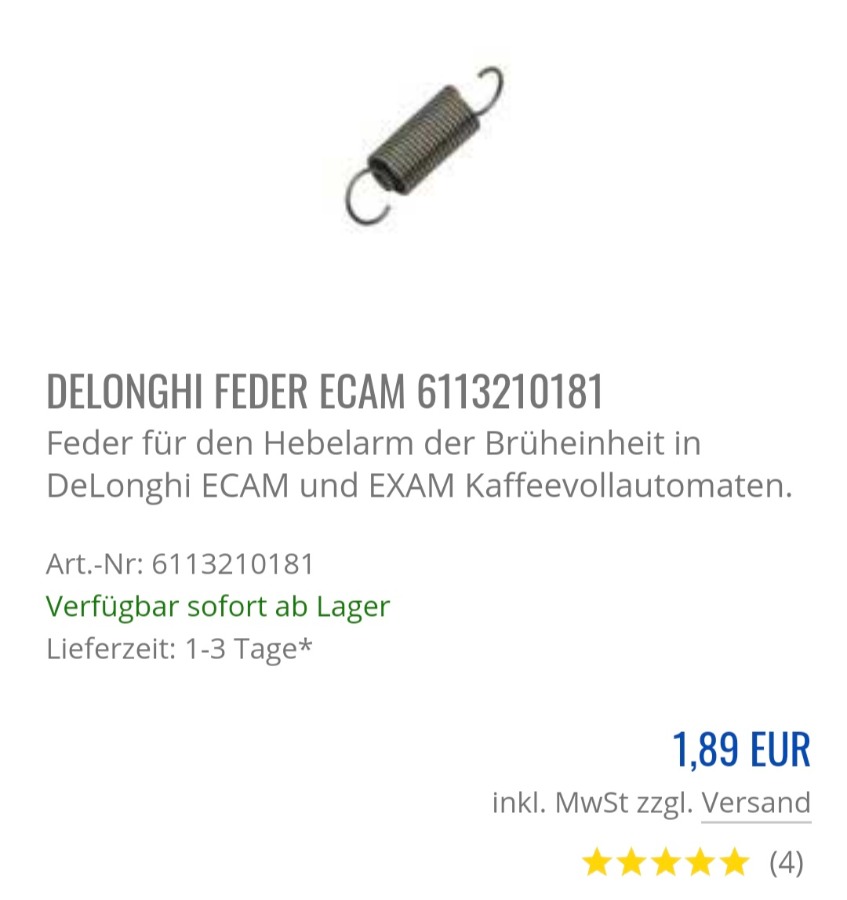View the four star reviews
Viewport: 847px width, 900px height.
692,862
